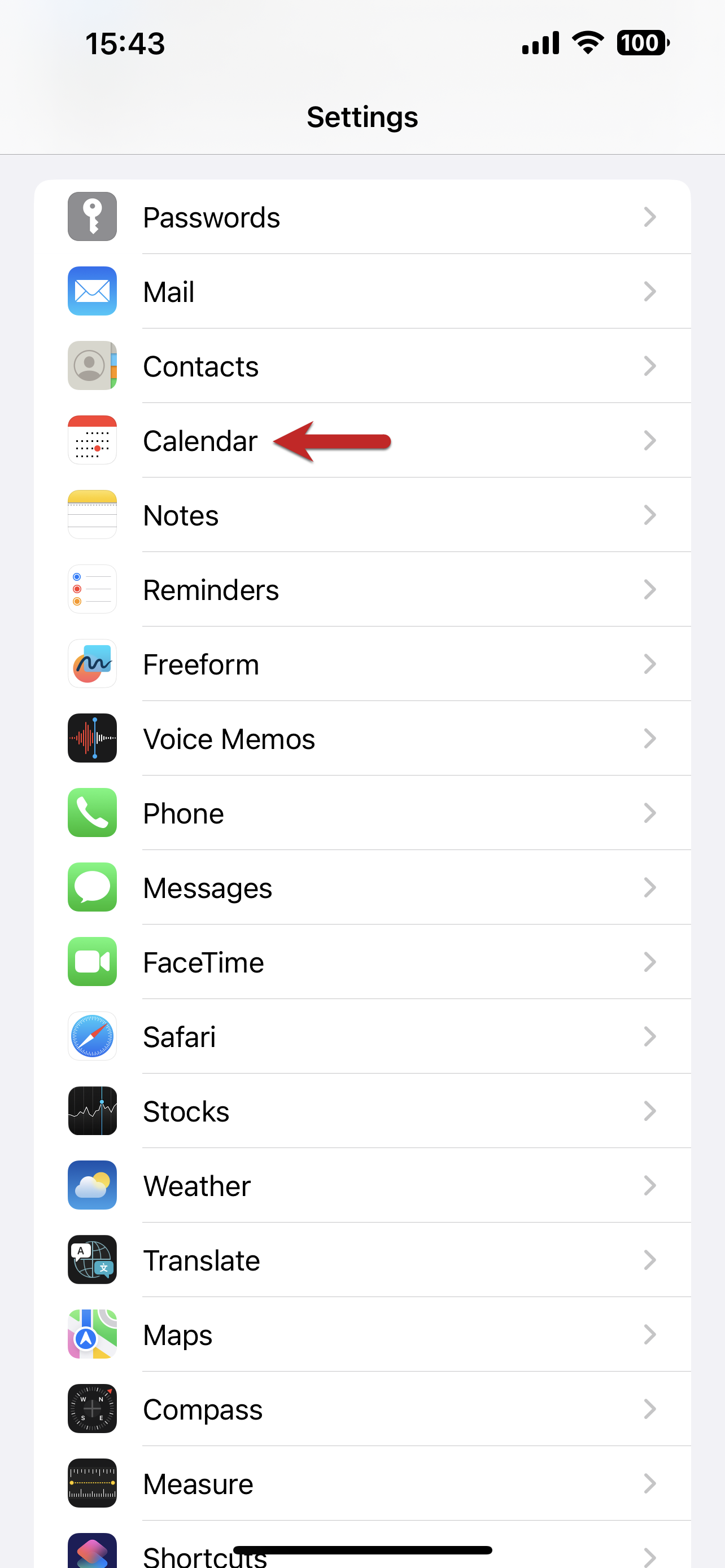
Task: Expand Calendar settings via its chevron
Action: tap(650, 440)
